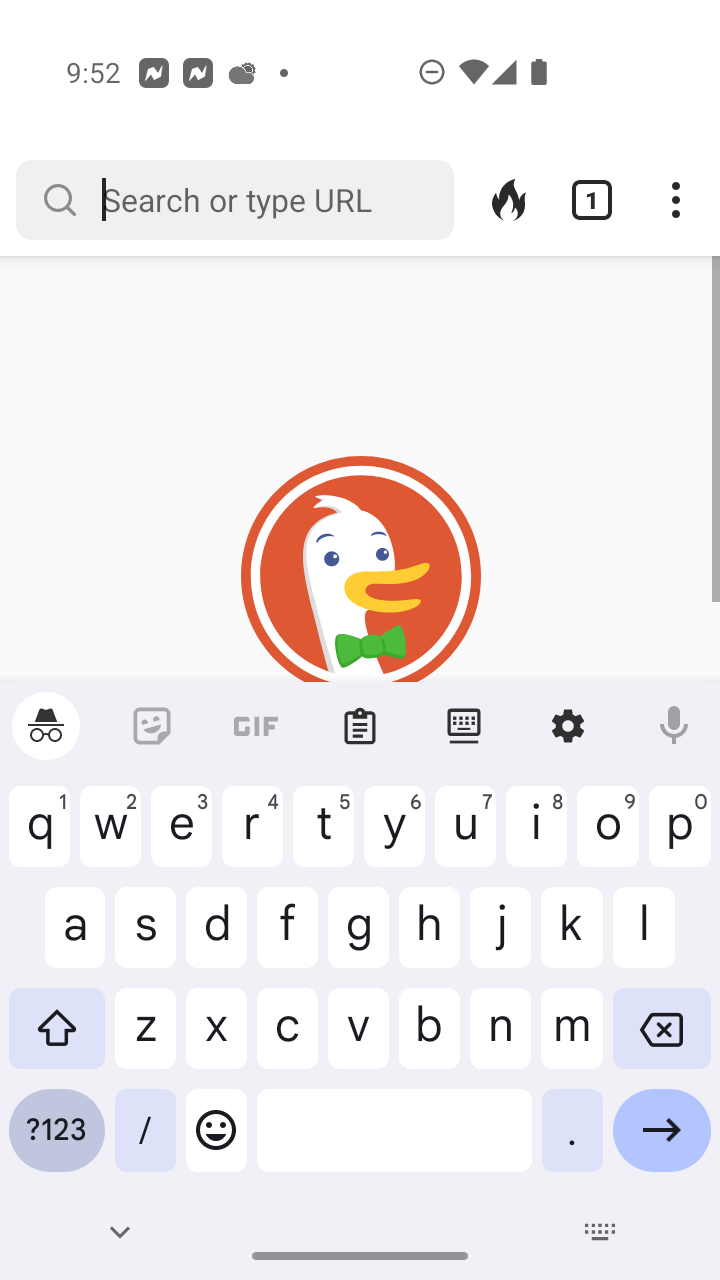Tap the keyboard go arrow key
Image resolution: width=720 pixels, height=1280 pixels.
point(662,1130)
